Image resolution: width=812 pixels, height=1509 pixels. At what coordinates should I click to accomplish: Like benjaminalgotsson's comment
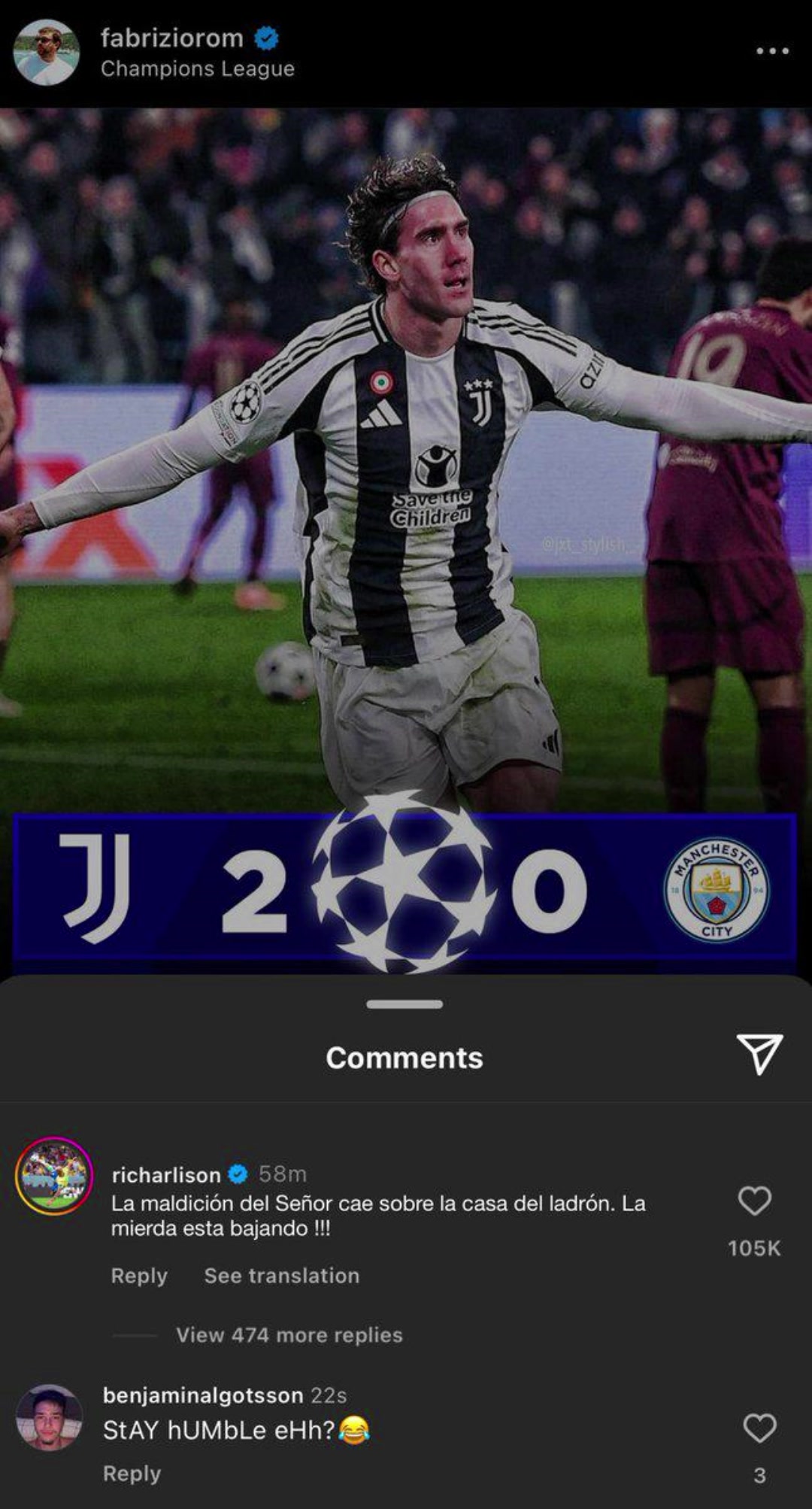759,1428
